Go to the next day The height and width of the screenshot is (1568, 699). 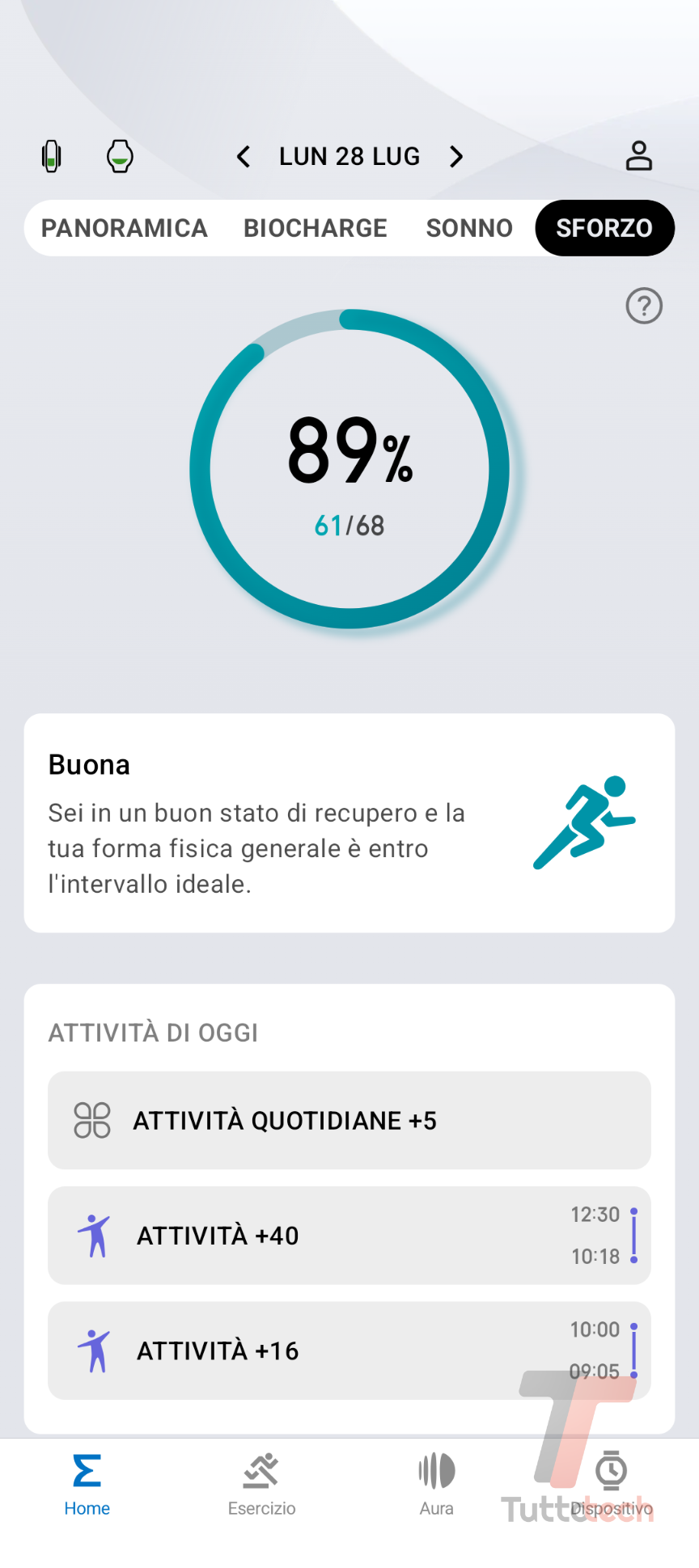456,156
